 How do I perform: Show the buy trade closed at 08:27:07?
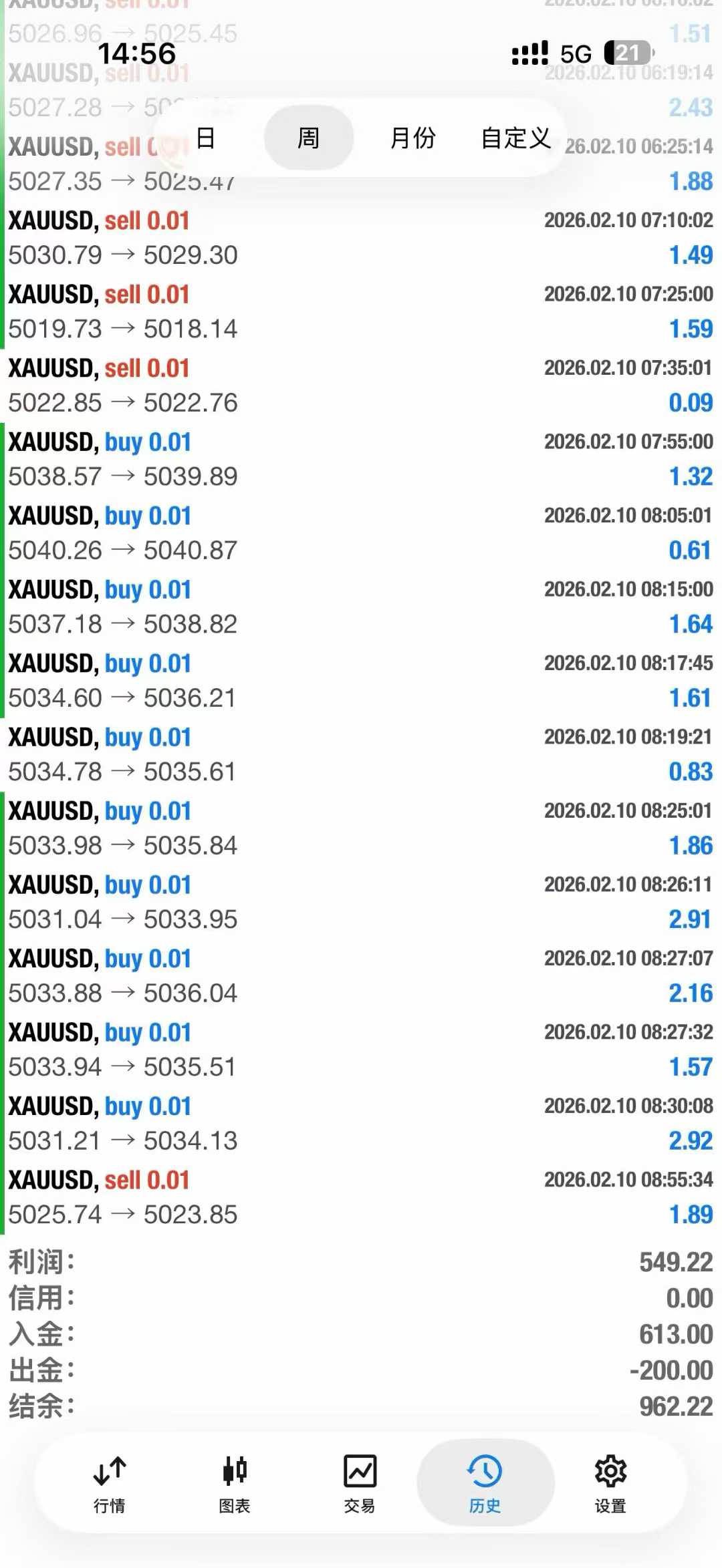pos(361,975)
